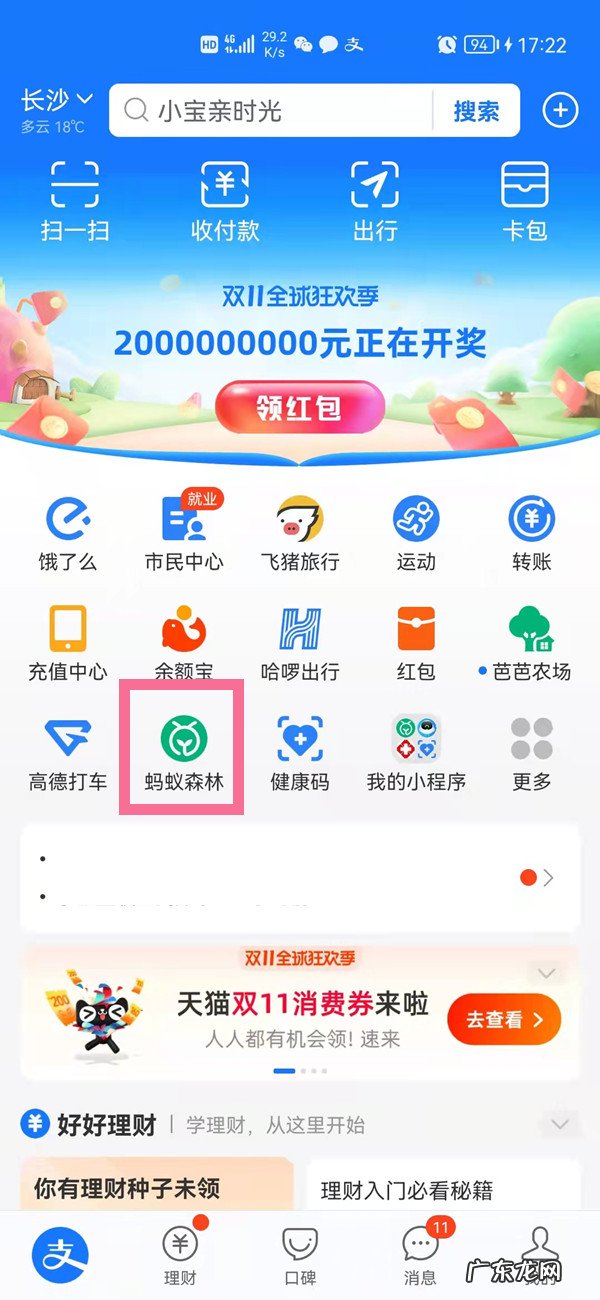The image size is (600, 1300).
Task: Open 出行 travel services
Action: pyautogui.click(x=375, y=200)
